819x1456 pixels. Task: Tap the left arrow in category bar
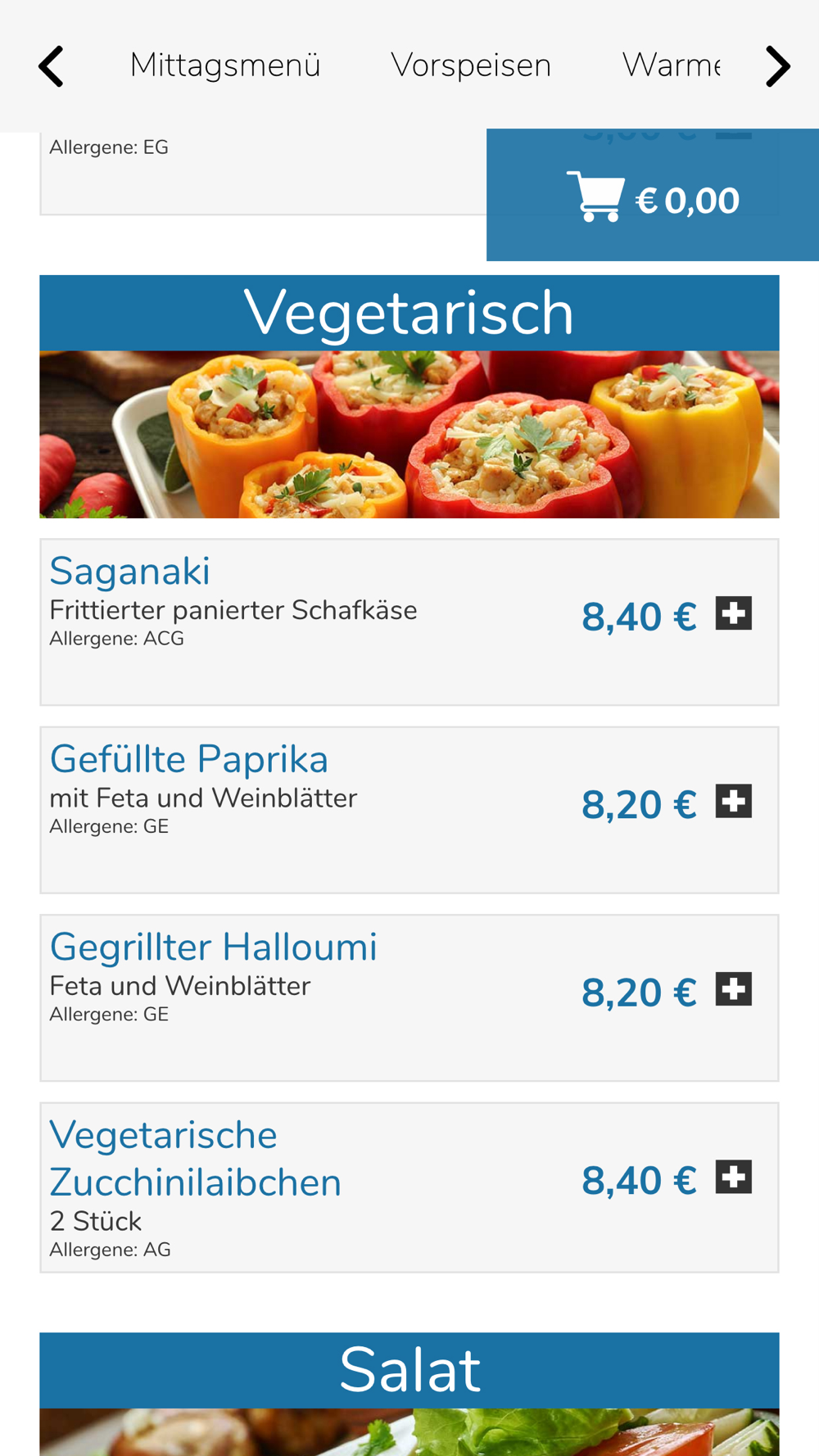51,66
